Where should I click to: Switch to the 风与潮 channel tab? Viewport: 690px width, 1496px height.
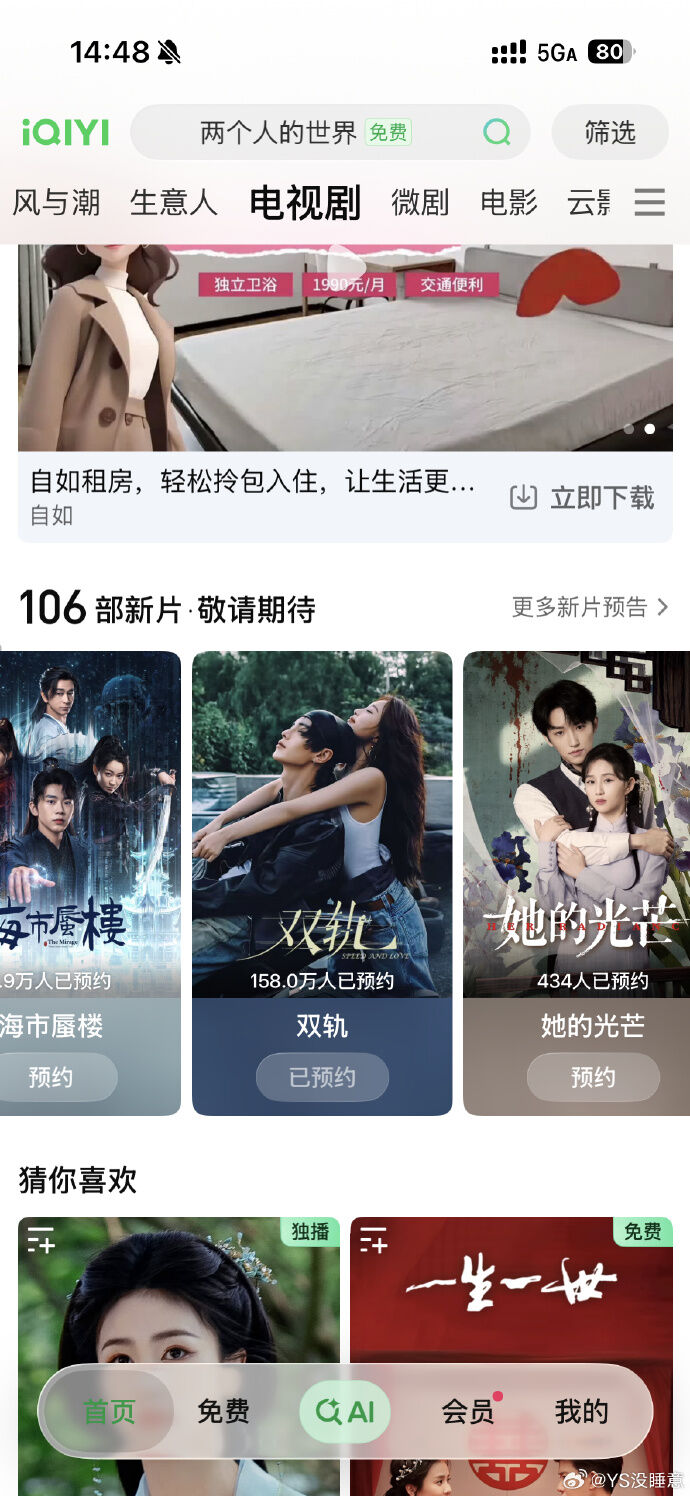[56, 202]
